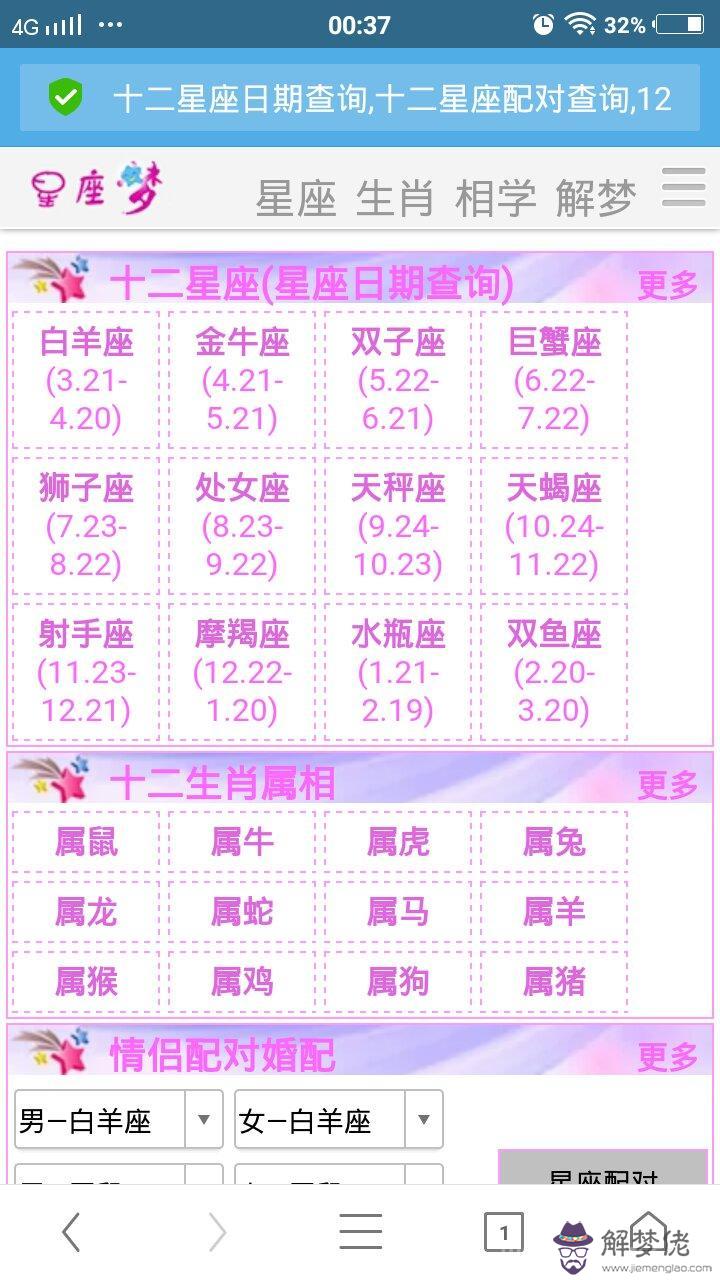Switch to the 生肖 section
This screenshot has width=720, height=1280.
coord(395,197)
